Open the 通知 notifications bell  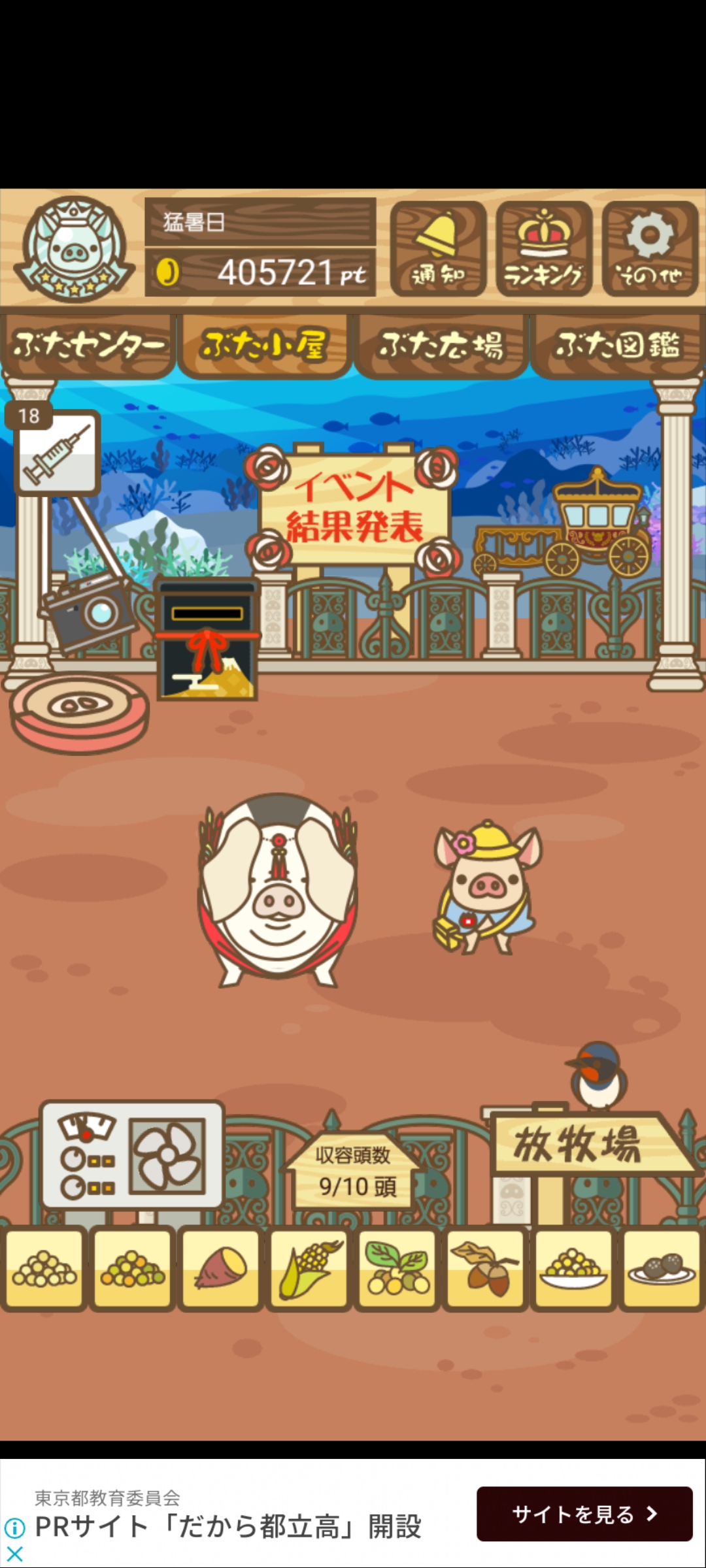[x=438, y=249]
